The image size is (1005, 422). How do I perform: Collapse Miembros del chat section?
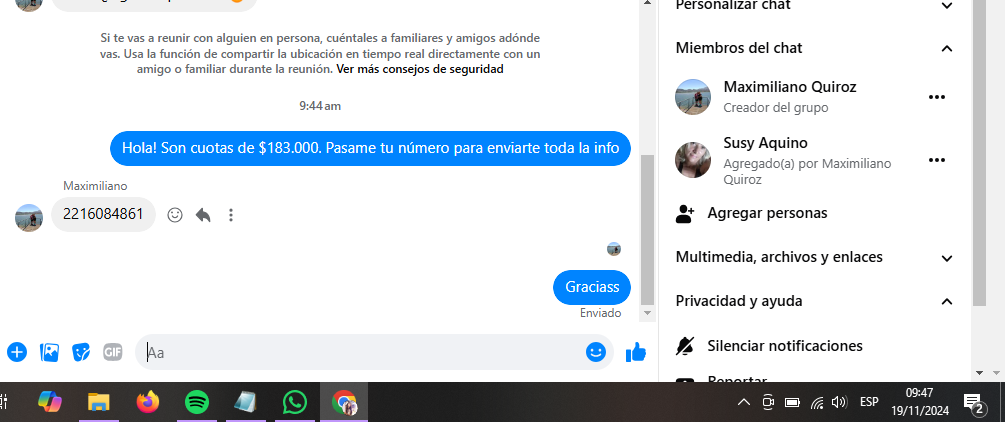[947, 48]
